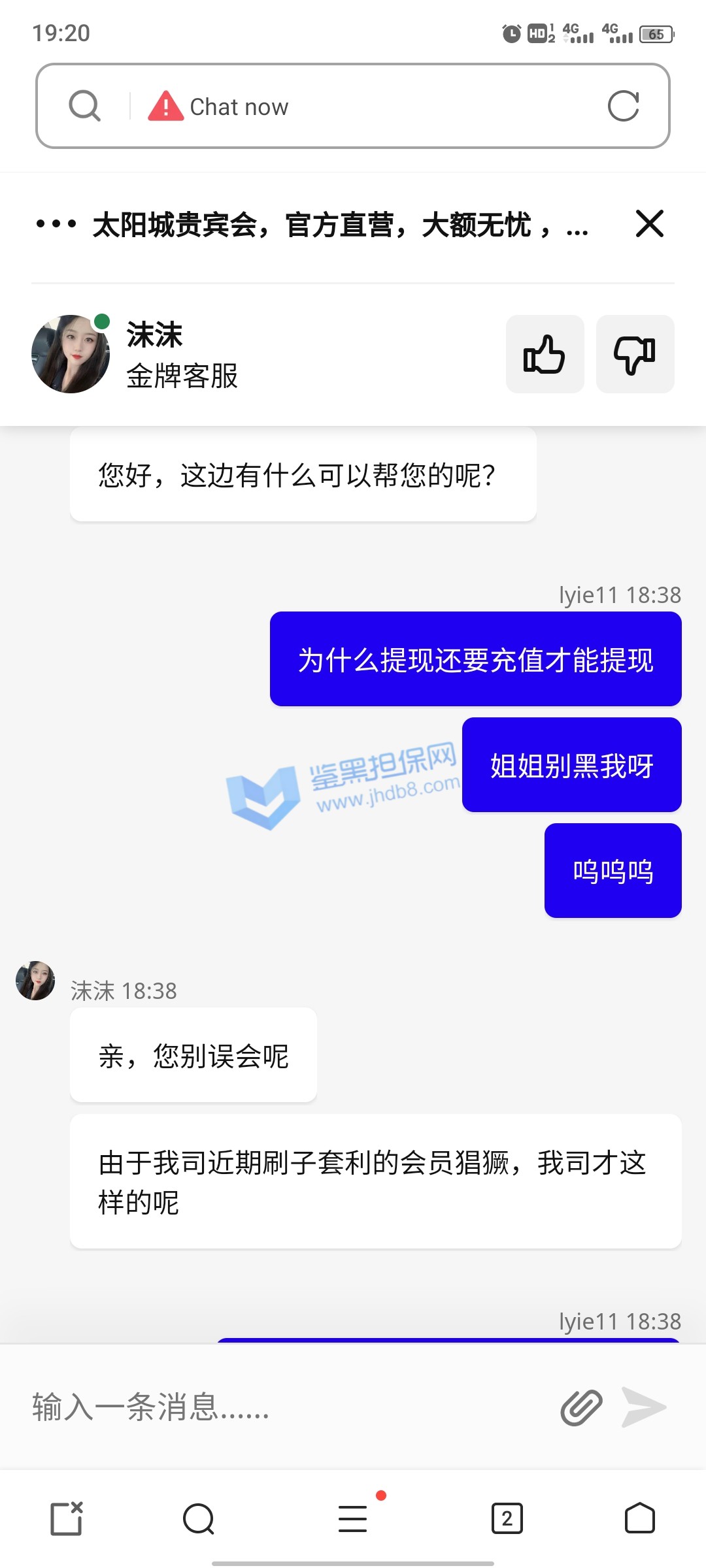706x1568 pixels.
Task: Close the chat window with the X
Action: point(649,224)
